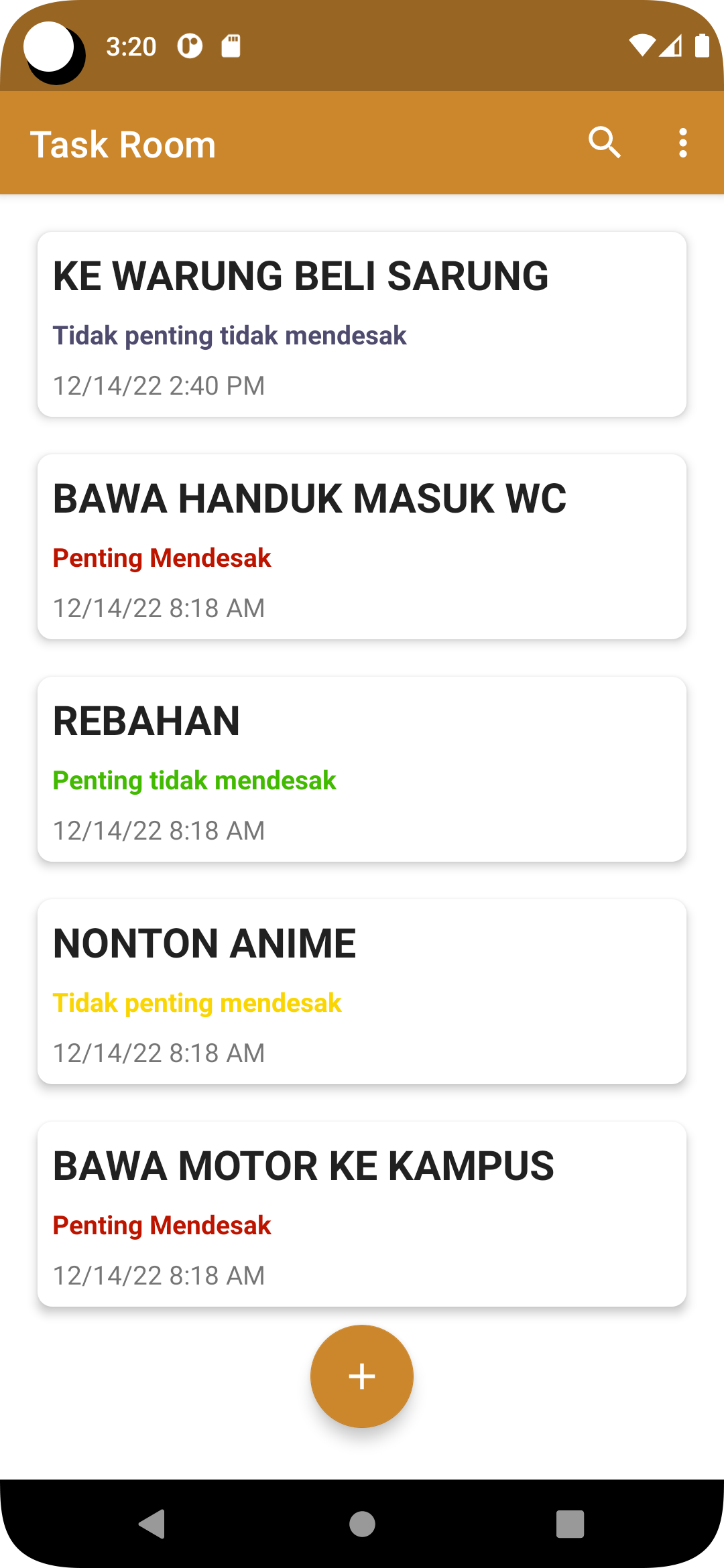Add a new task with the plus button
The image size is (724, 1568).
coord(362,1376)
